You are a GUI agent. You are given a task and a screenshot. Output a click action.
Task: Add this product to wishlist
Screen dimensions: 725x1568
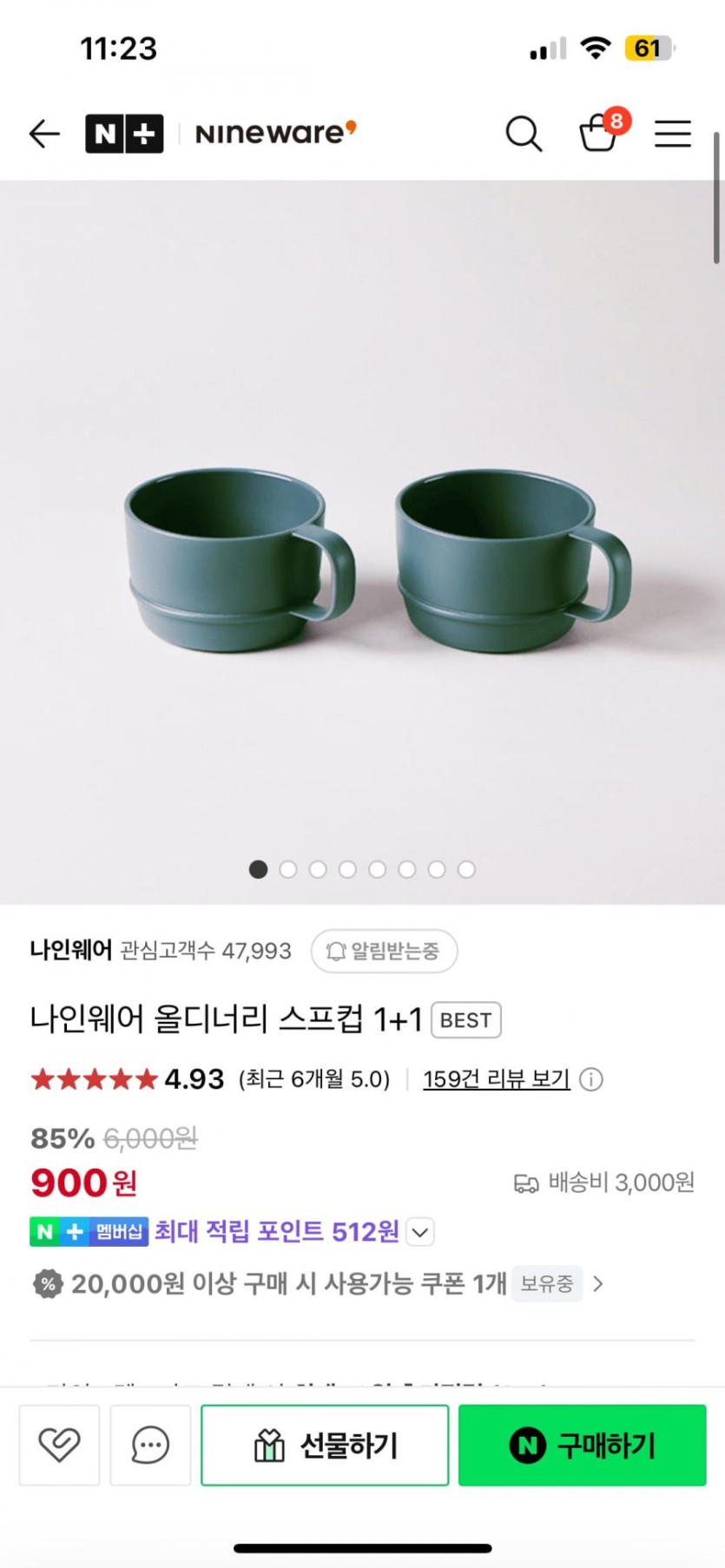click(59, 1445)
